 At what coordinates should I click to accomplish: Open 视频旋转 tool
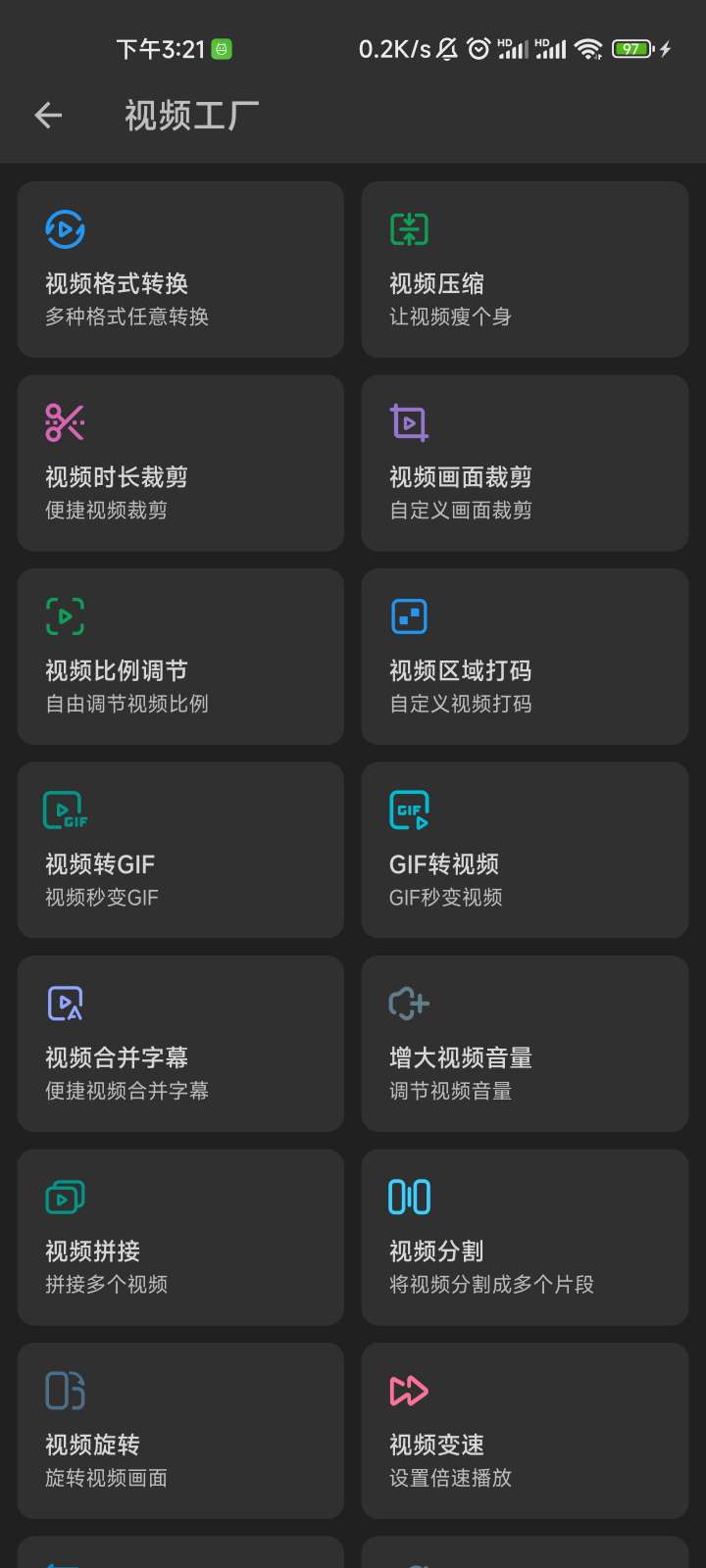tap(180, 1431)
